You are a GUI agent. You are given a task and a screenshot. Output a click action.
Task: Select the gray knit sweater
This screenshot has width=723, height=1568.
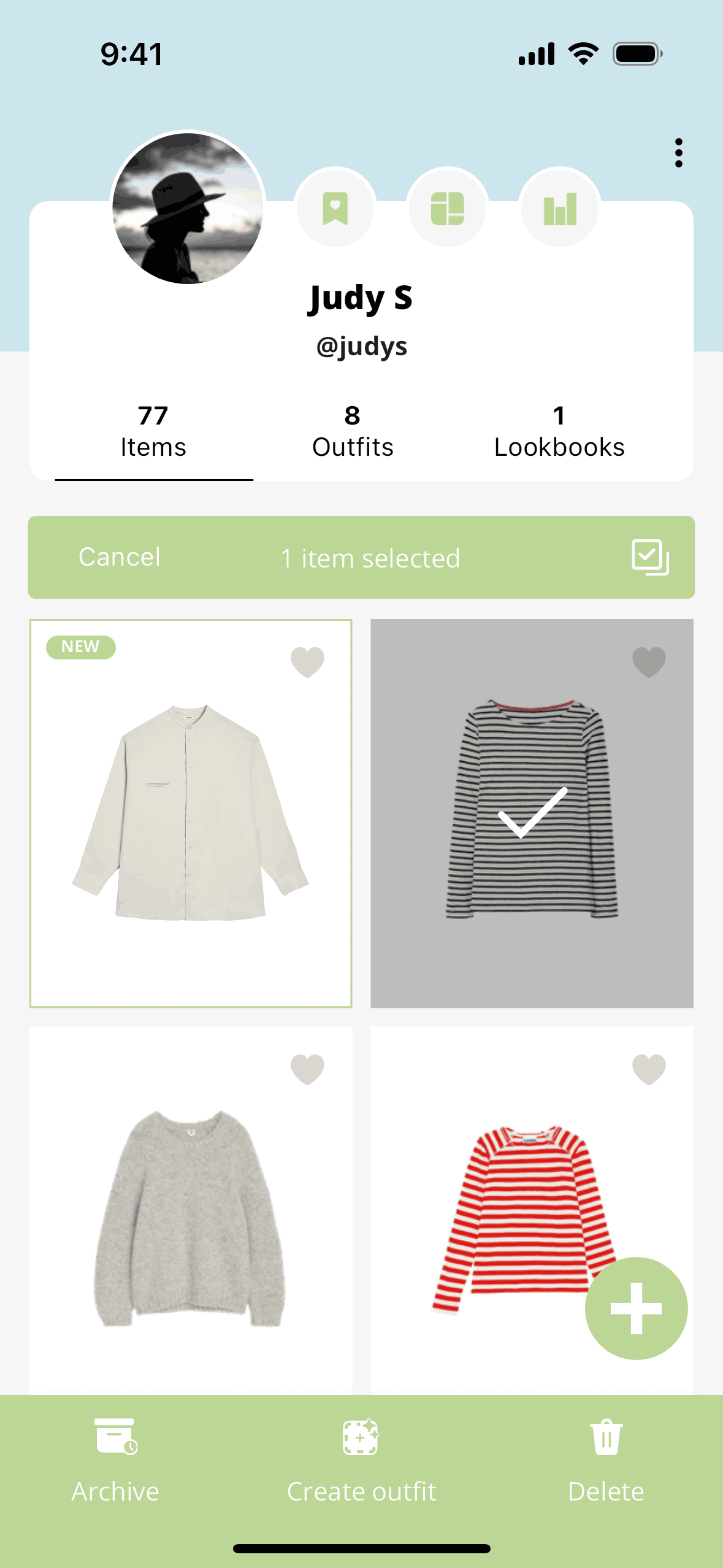[x=191, y=1217]
